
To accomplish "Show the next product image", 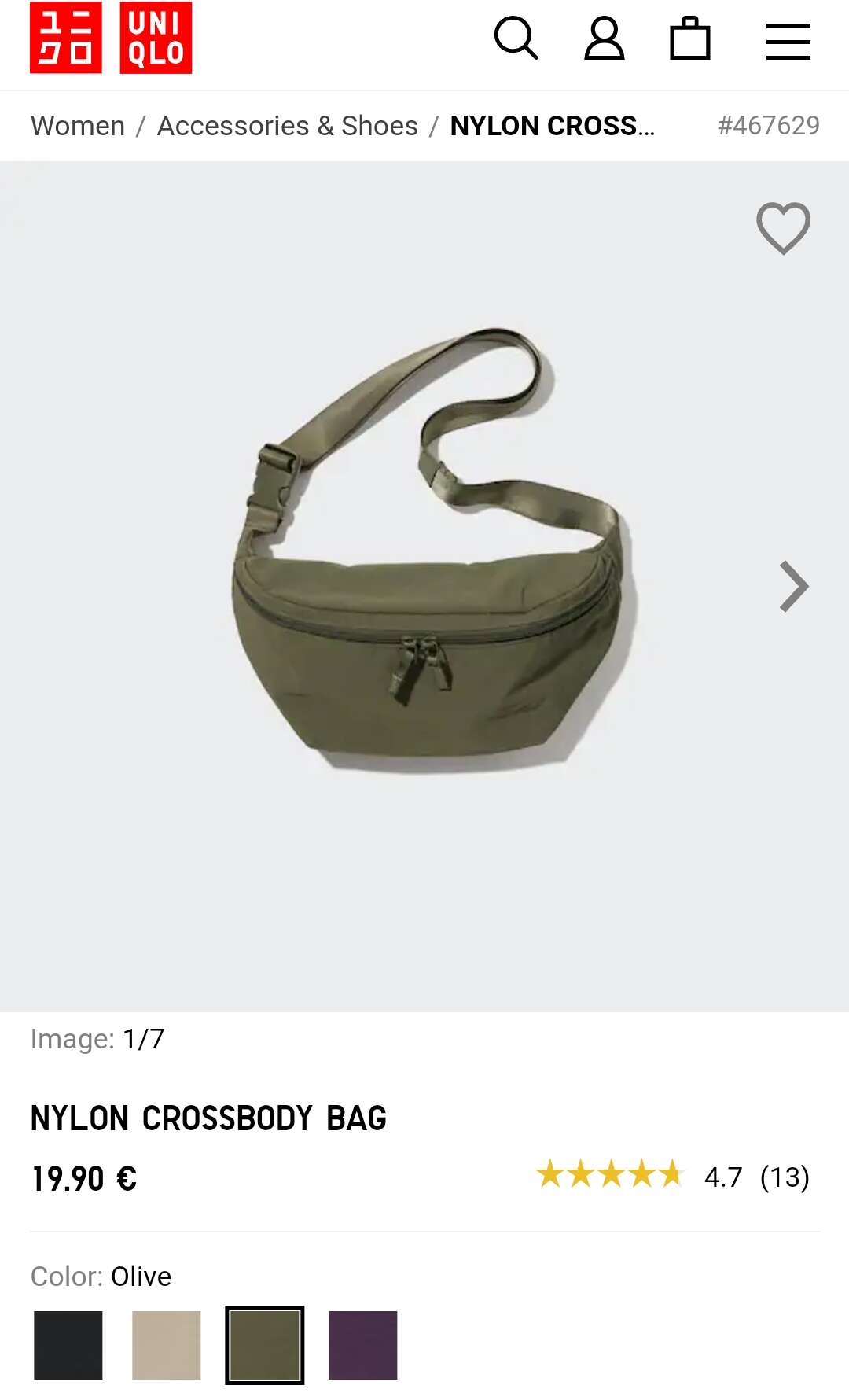I will [794, 587].
